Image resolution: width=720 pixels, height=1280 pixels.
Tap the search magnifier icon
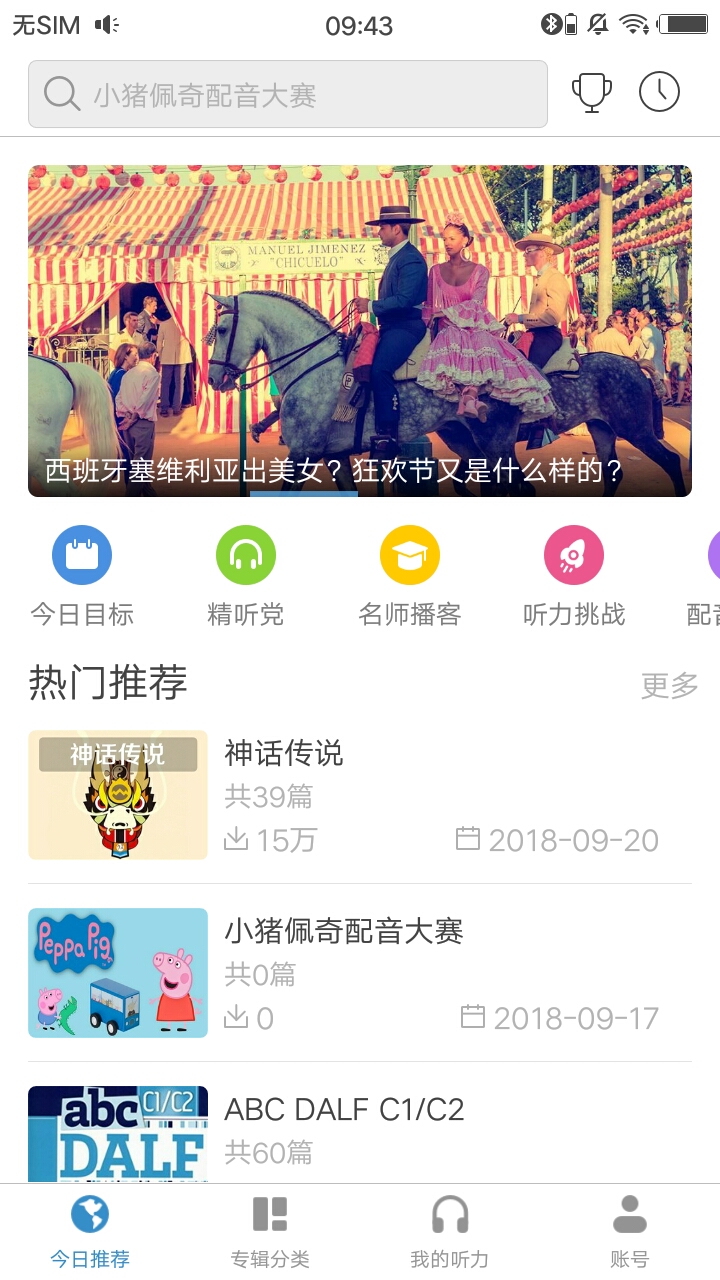click(x=60, y=92)
